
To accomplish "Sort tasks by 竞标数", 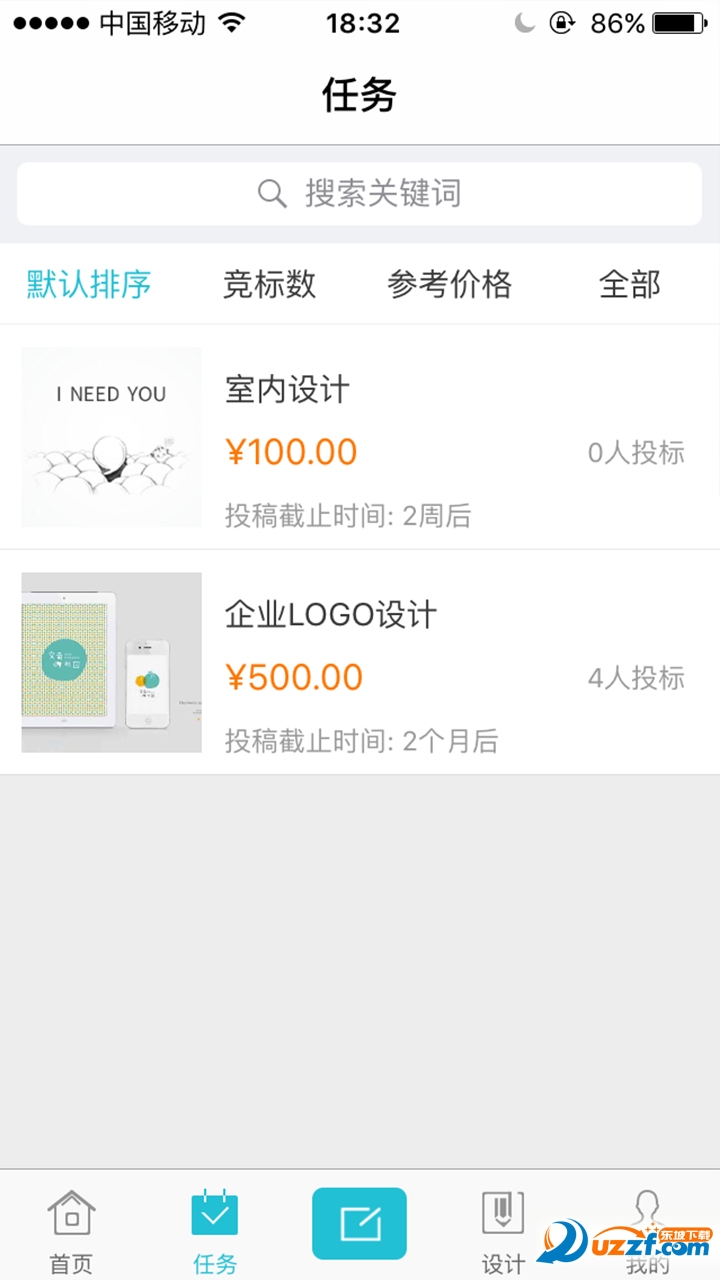I will (x=269, y=284).
